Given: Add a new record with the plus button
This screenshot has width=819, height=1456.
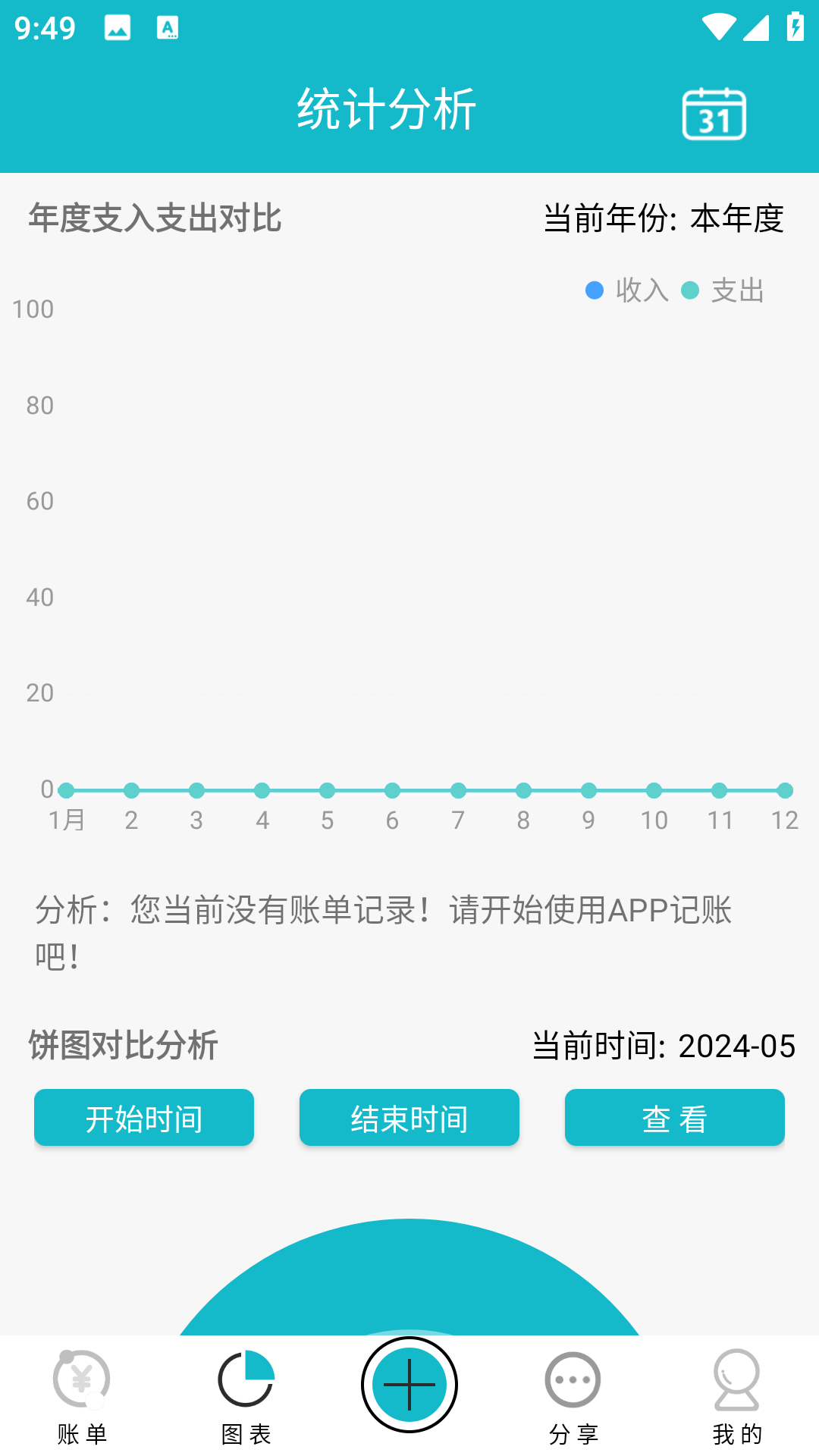Looking at the screenshot, I should click(x=409, y=1385).
